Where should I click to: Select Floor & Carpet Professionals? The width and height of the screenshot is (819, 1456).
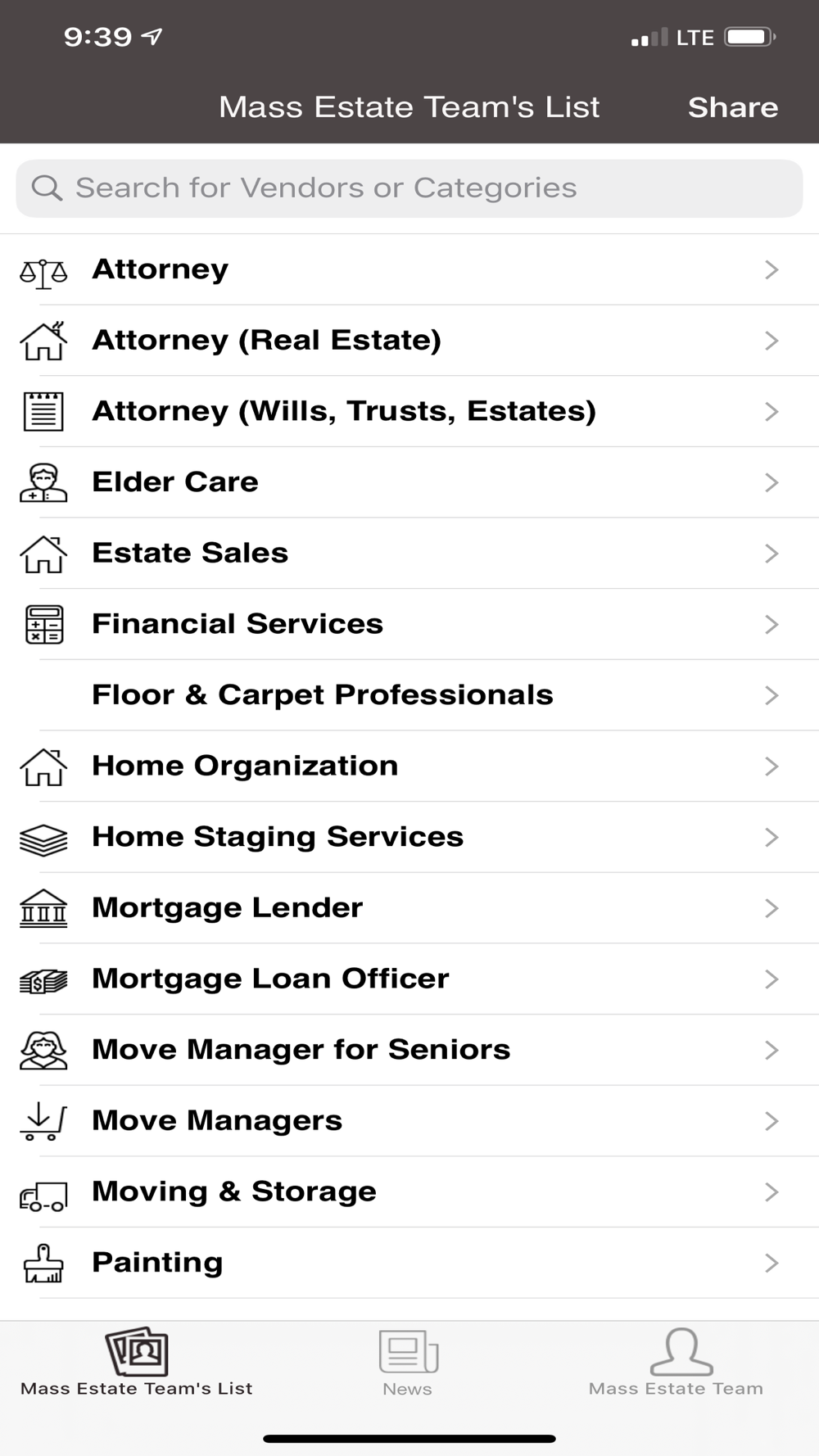point(409,694)
